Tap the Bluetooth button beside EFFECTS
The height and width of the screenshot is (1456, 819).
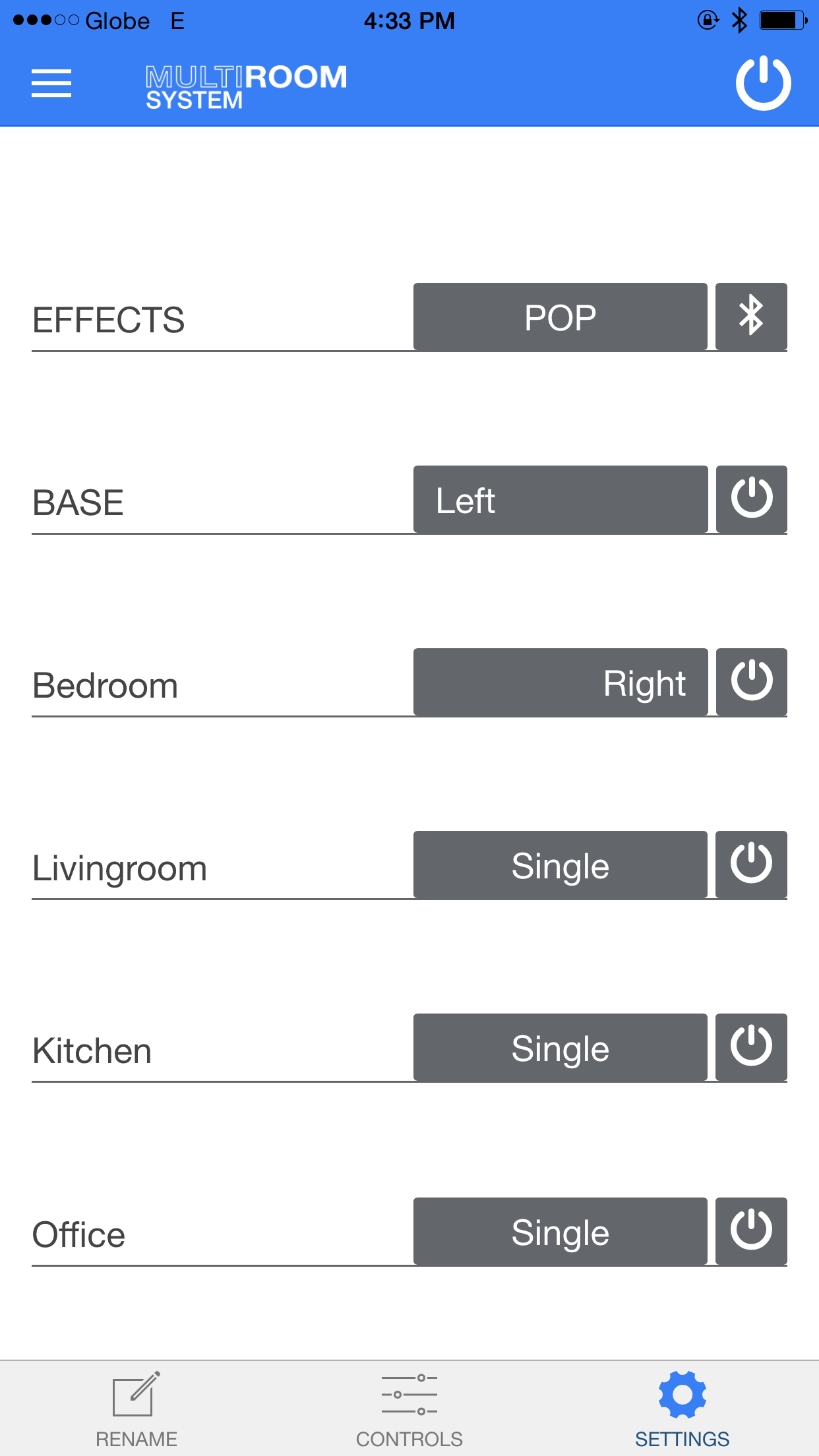[751, 317]
